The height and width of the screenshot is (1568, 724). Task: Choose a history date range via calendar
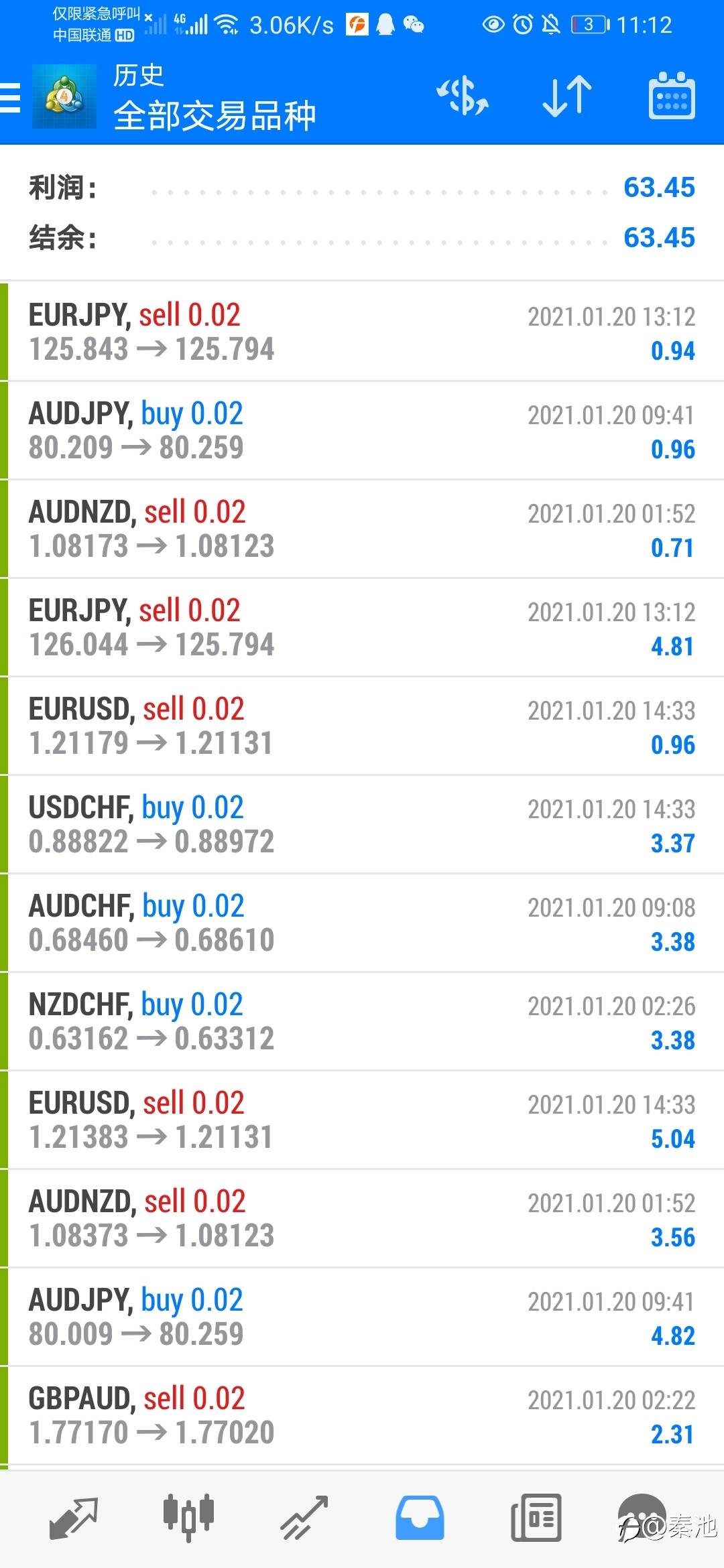(671, 96)
